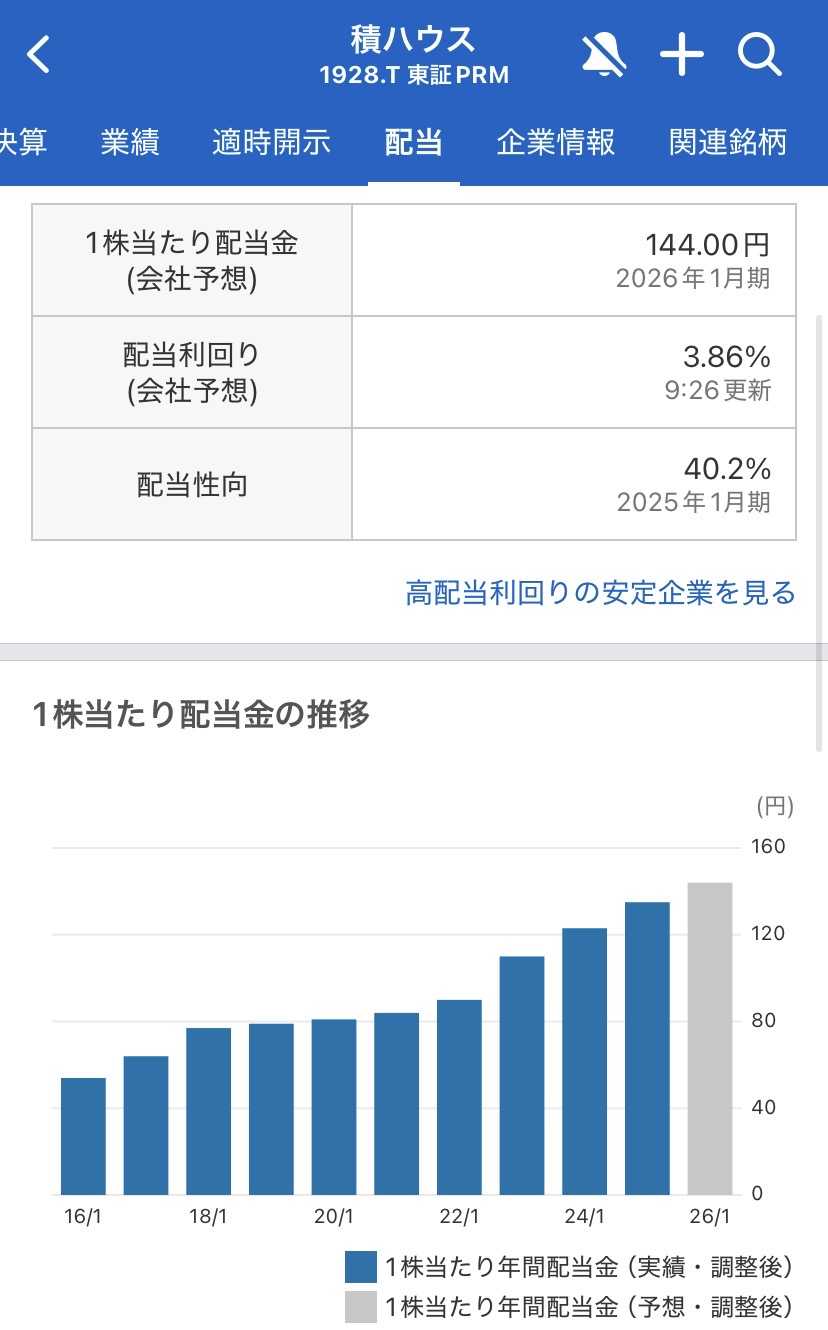Viewport: 828px width, 1330px height.
Task: Switch to the 決算 tab
Action: click(22, 143)
